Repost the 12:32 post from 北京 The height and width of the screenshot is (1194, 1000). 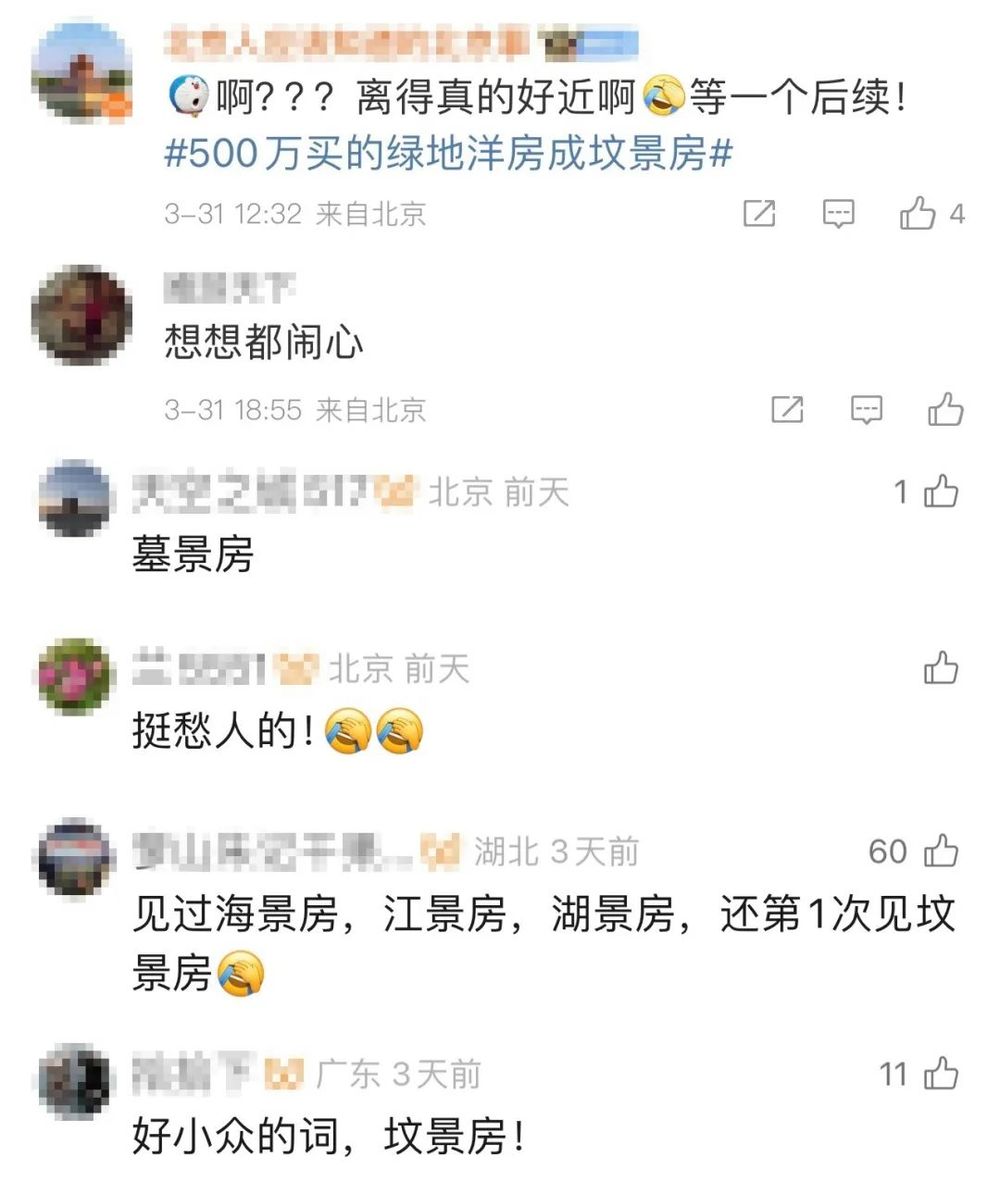[759, 213]
